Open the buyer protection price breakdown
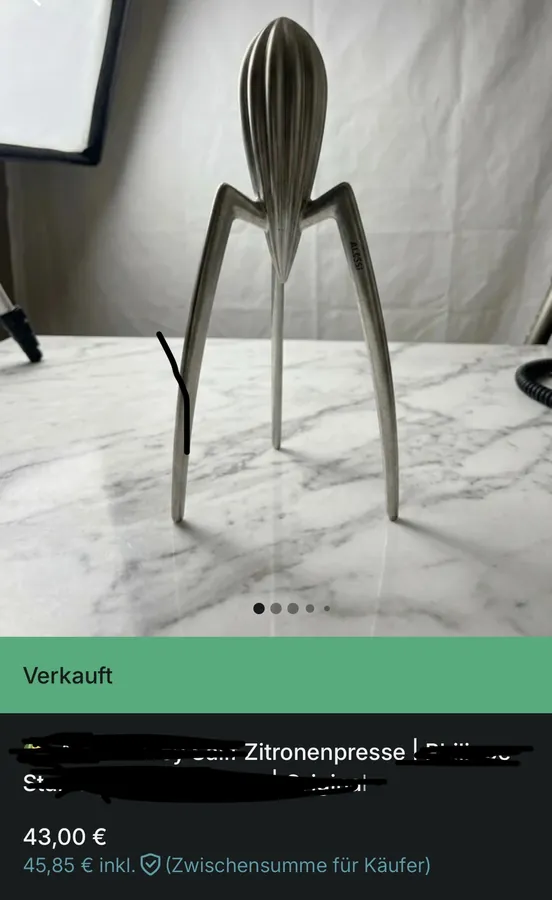The width and height of the screenshot is (552, 900). click(227, 864)
